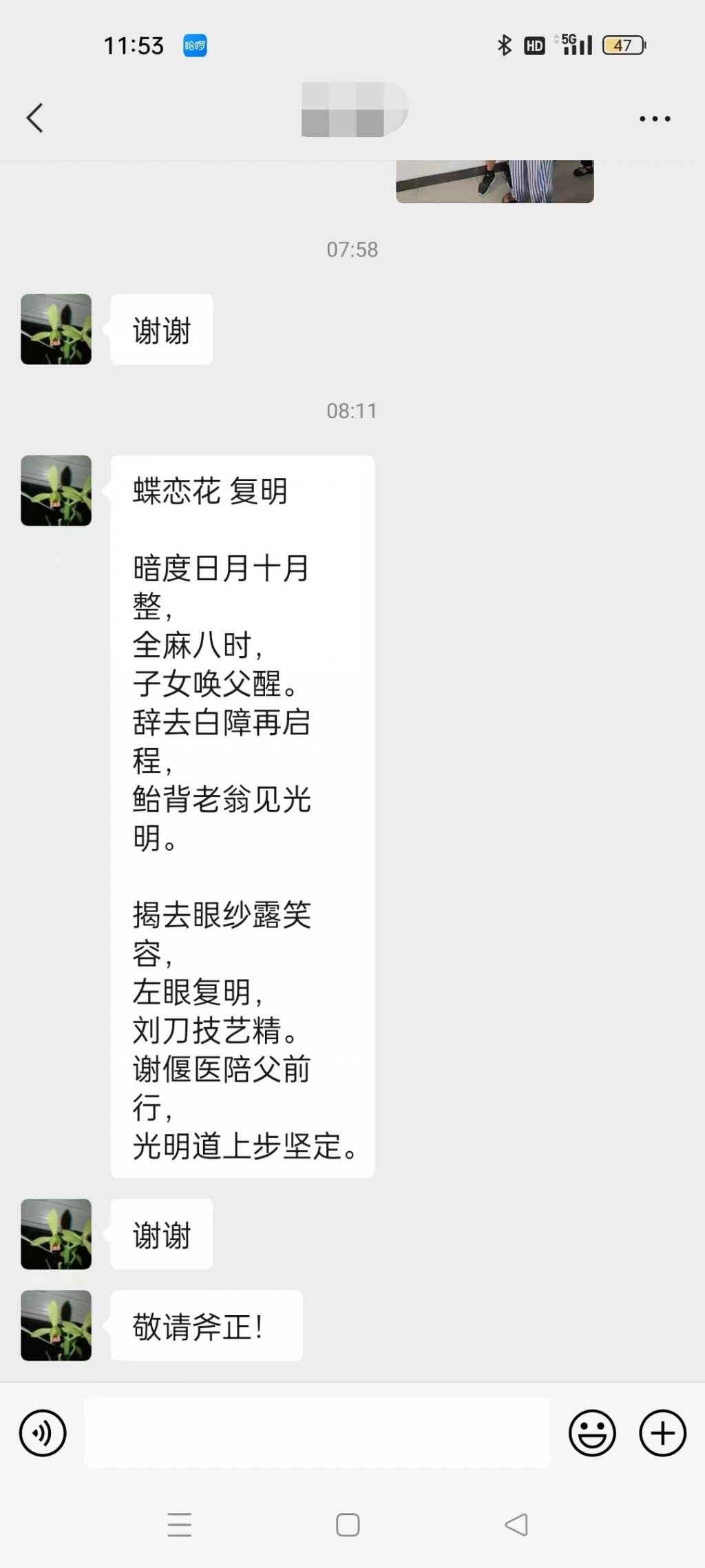Open sender's avatar beside the 蝶恋花 poem
Image resolution: width=705 pixels, height=1568 pixels.
(x=56, y=491)
